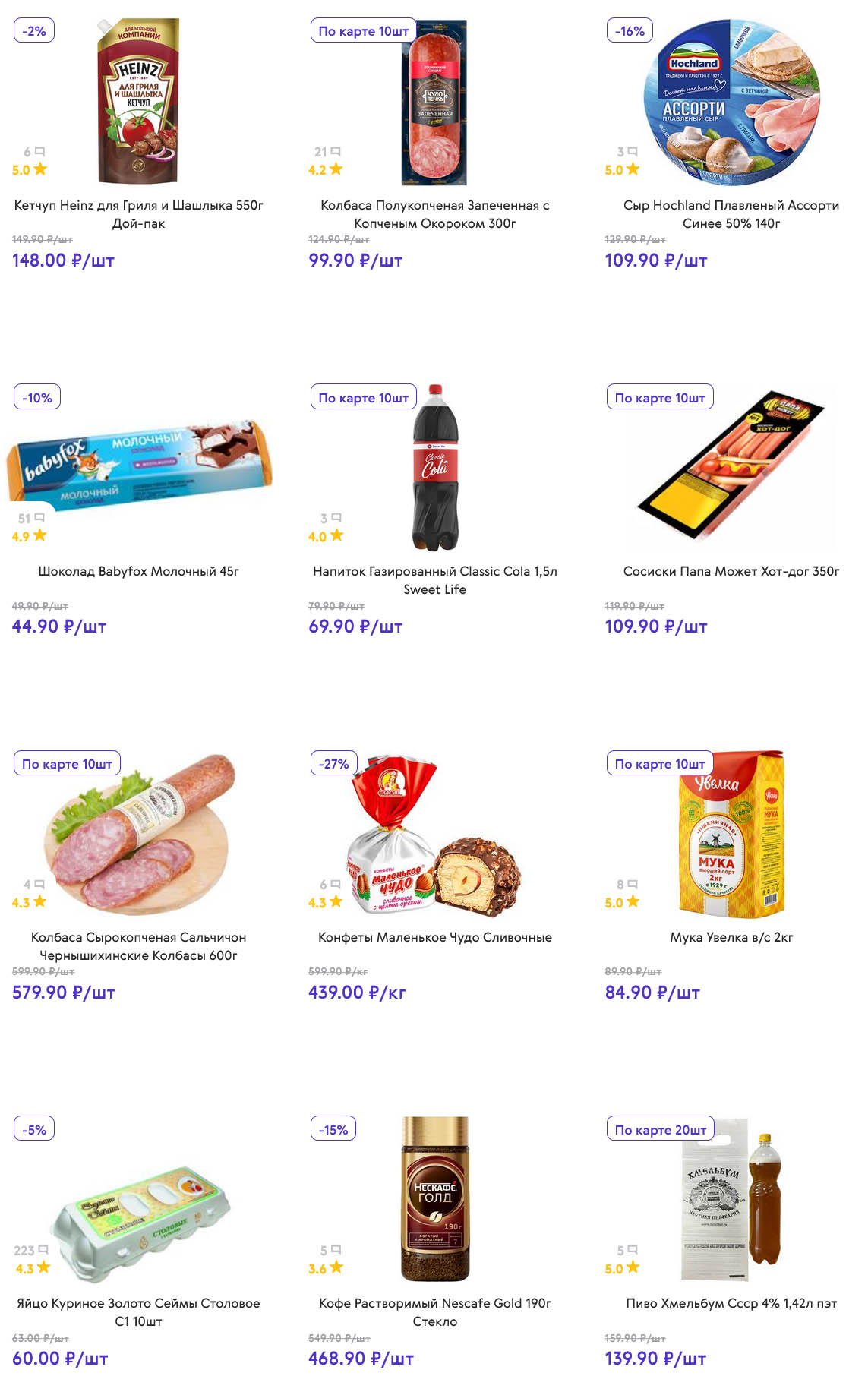Open Пиво Хмельбум Ссср 1,42л item
This screenshot has height=1395, width=868.
[731, 1303]
